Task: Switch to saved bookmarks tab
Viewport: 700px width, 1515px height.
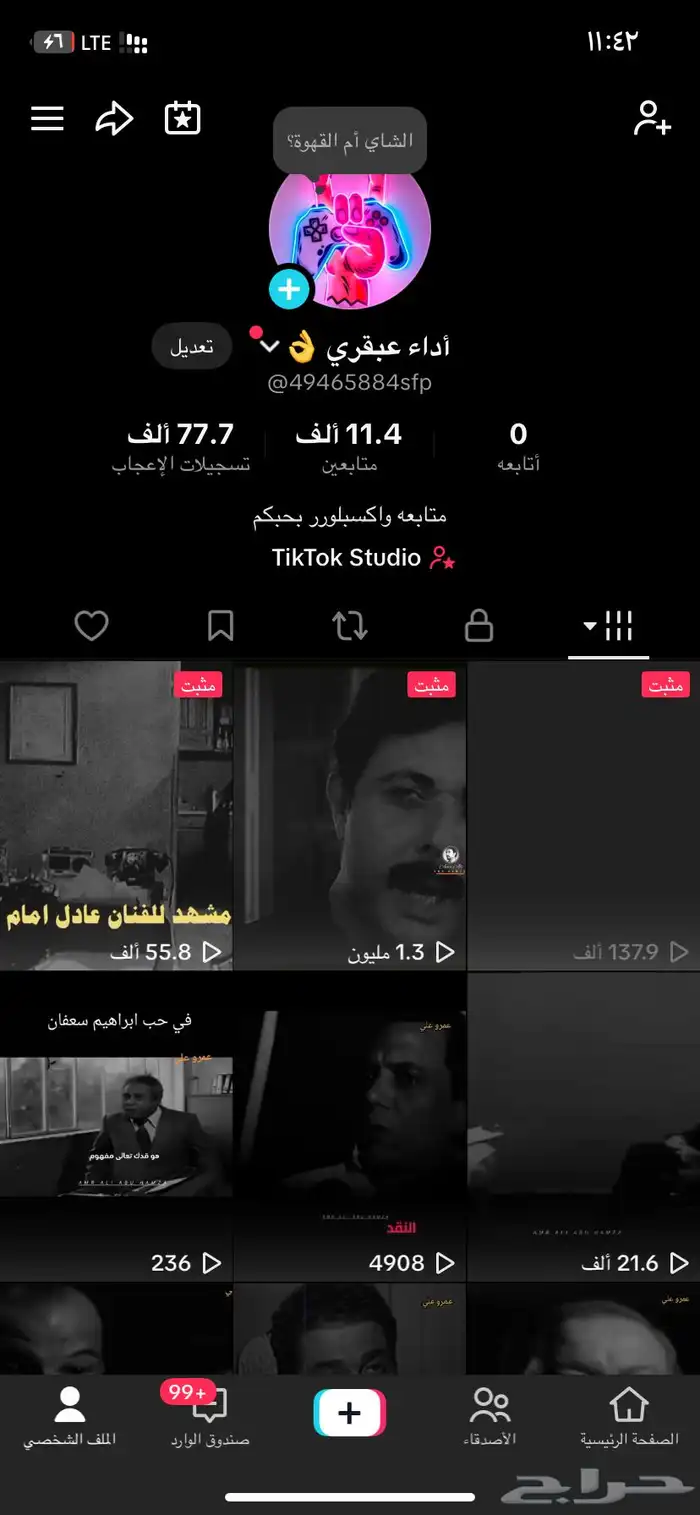Action: (220, 627)
